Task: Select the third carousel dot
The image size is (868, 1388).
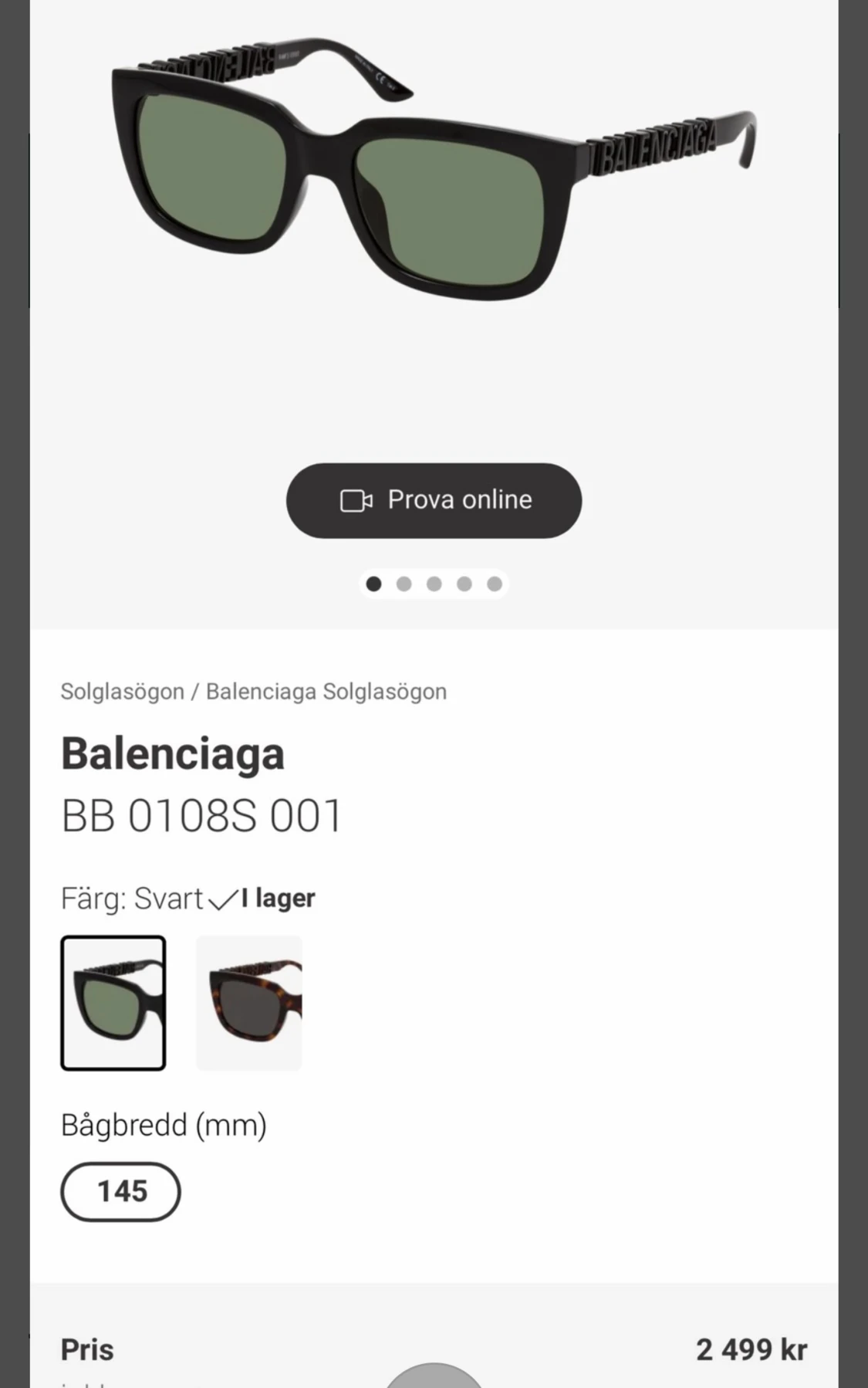Action: 434,584
